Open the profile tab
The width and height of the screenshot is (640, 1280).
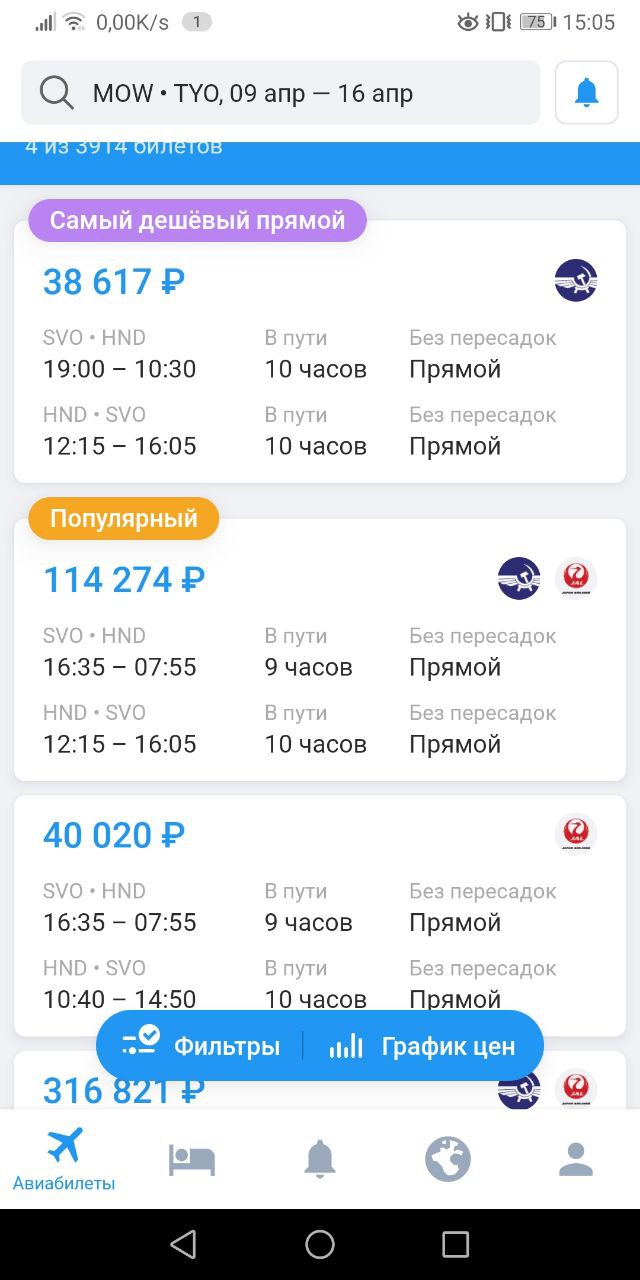point(576,1160)
